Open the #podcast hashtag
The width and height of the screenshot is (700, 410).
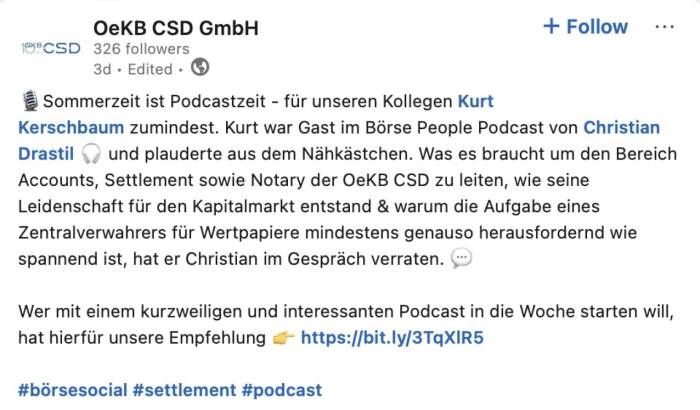click(x=282, y=389)
